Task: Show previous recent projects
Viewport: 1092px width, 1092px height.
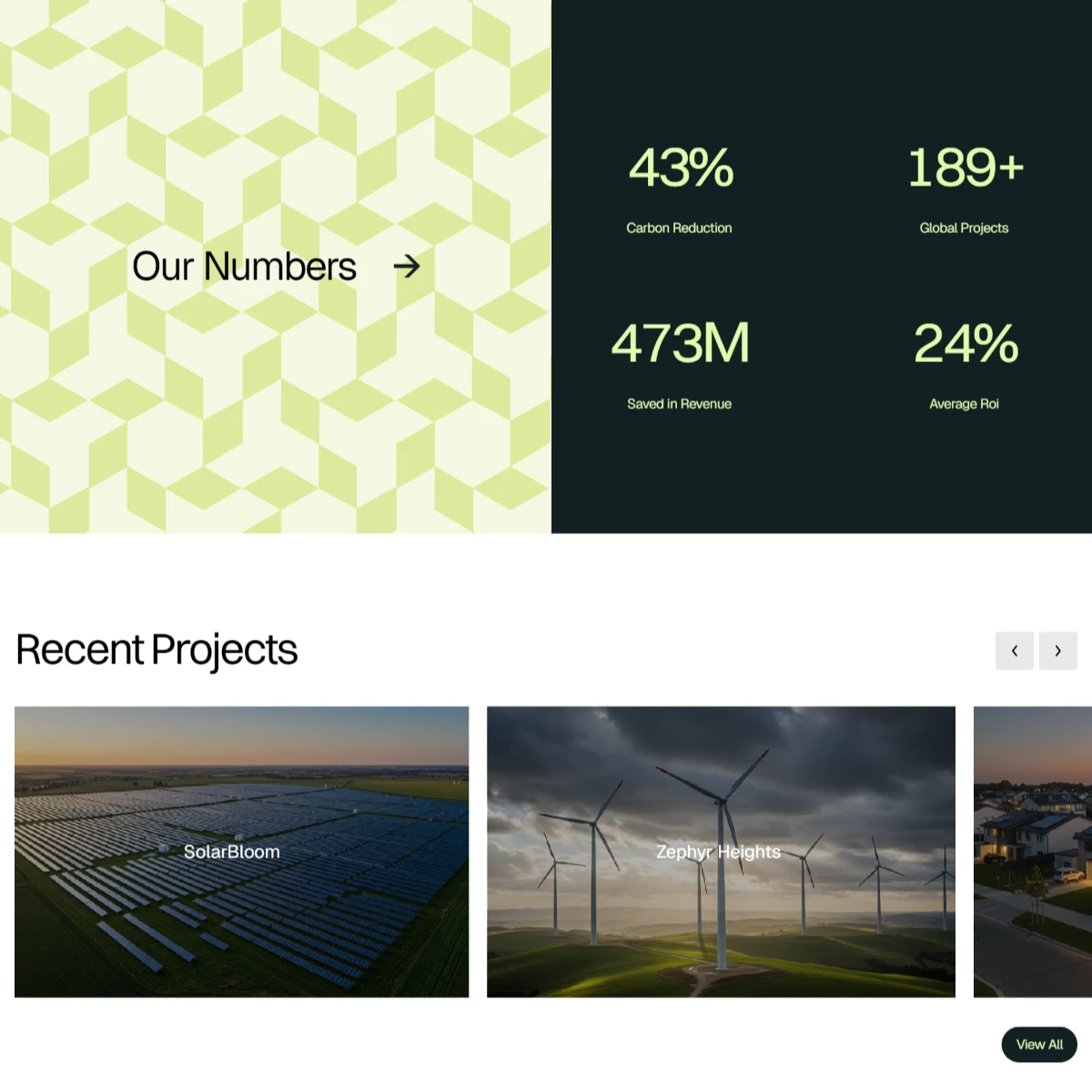Action: point(1014,651)
